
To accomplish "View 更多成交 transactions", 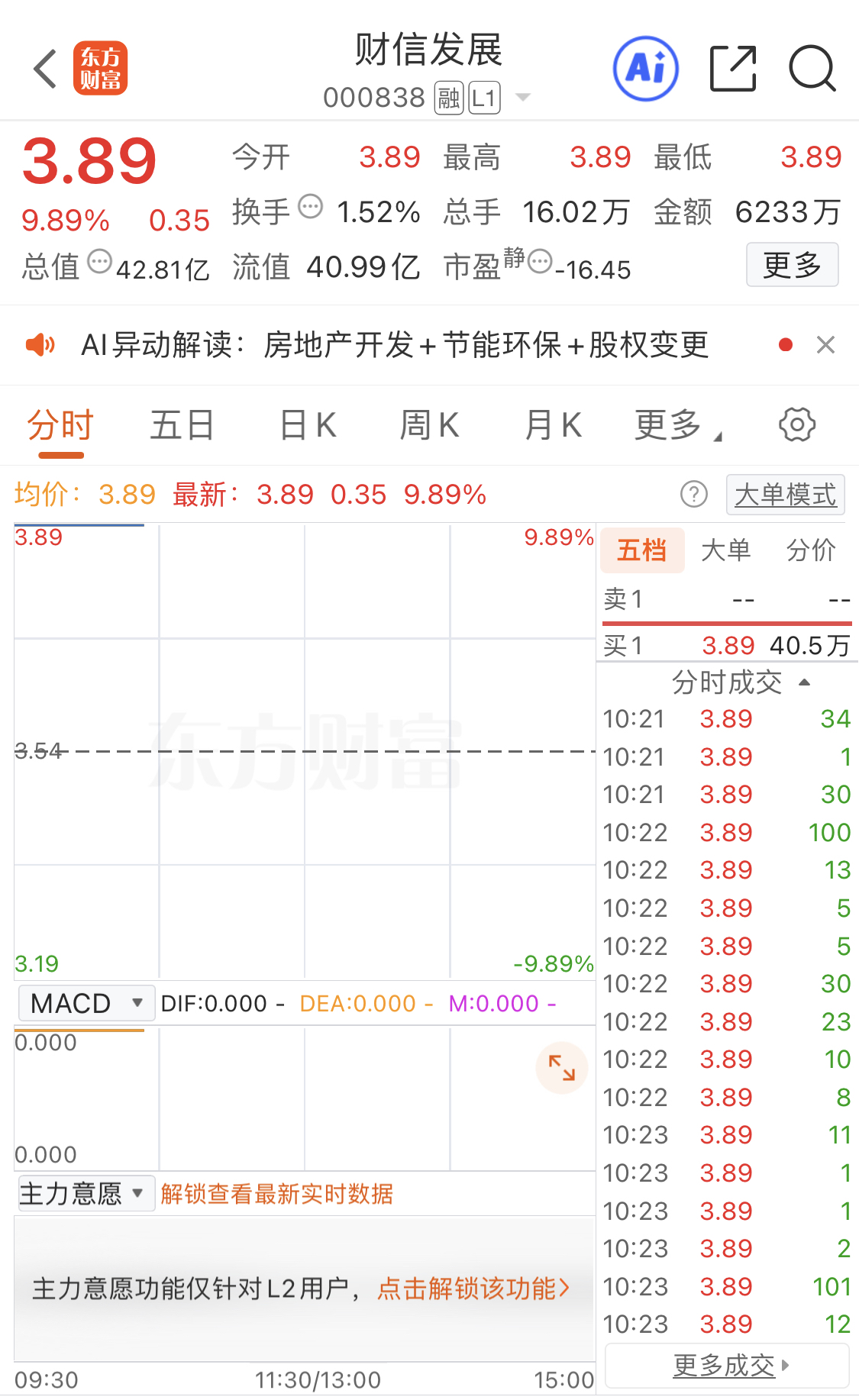I will click(x=727, y=1365).
